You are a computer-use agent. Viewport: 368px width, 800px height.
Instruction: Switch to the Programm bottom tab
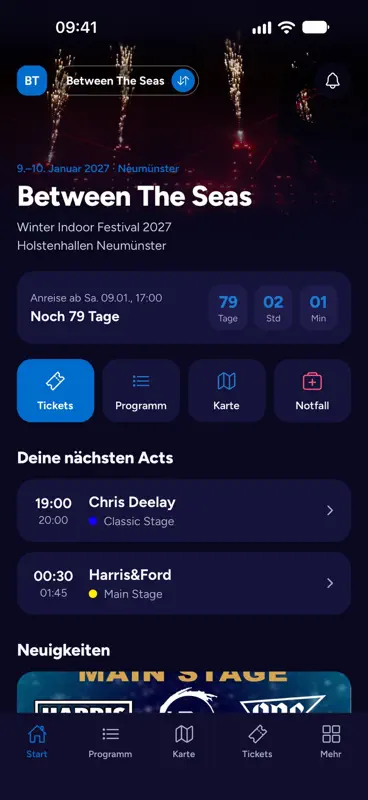pos(110,741)
